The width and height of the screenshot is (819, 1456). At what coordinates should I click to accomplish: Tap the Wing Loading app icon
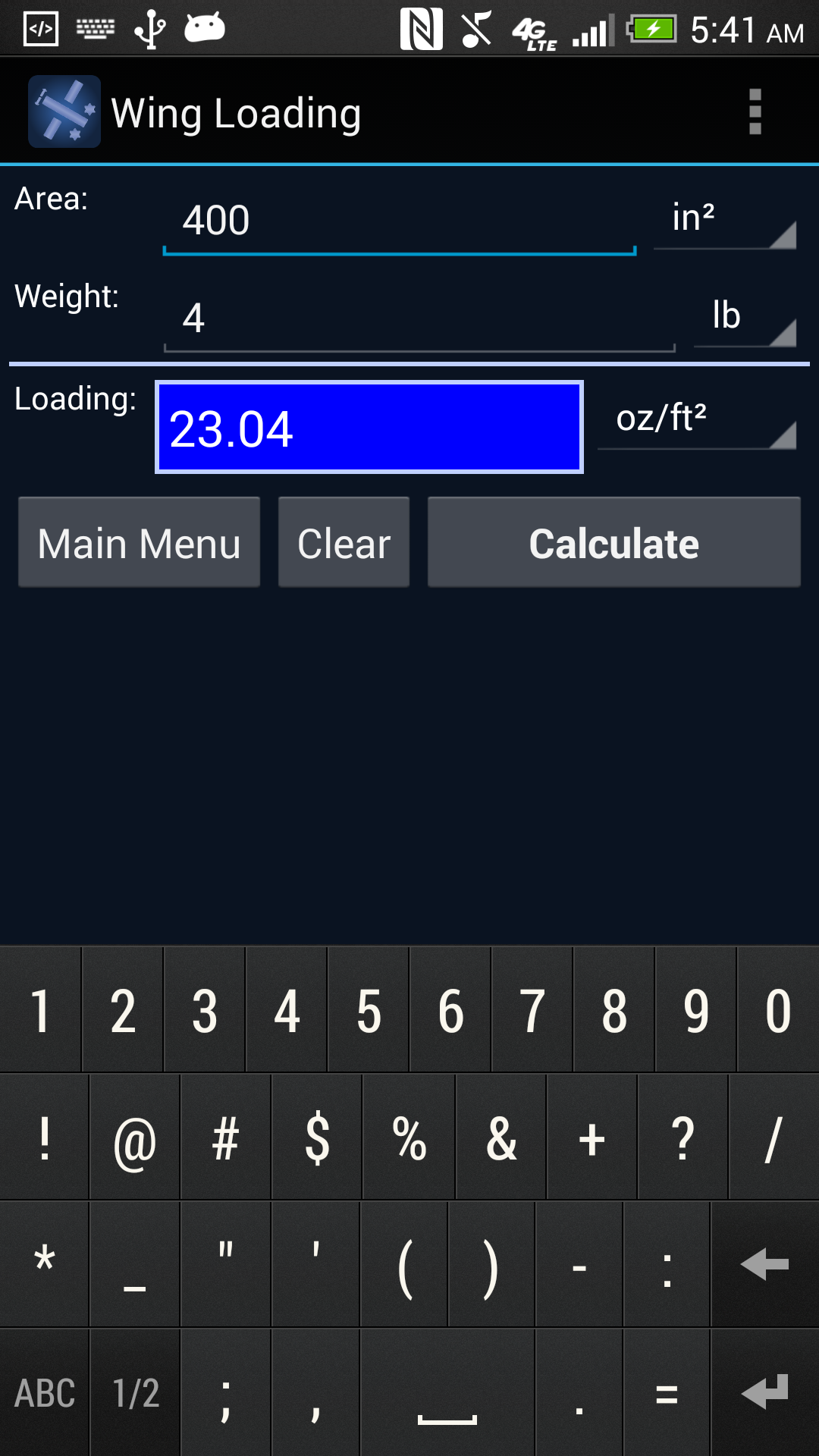(x=64, y=112)
